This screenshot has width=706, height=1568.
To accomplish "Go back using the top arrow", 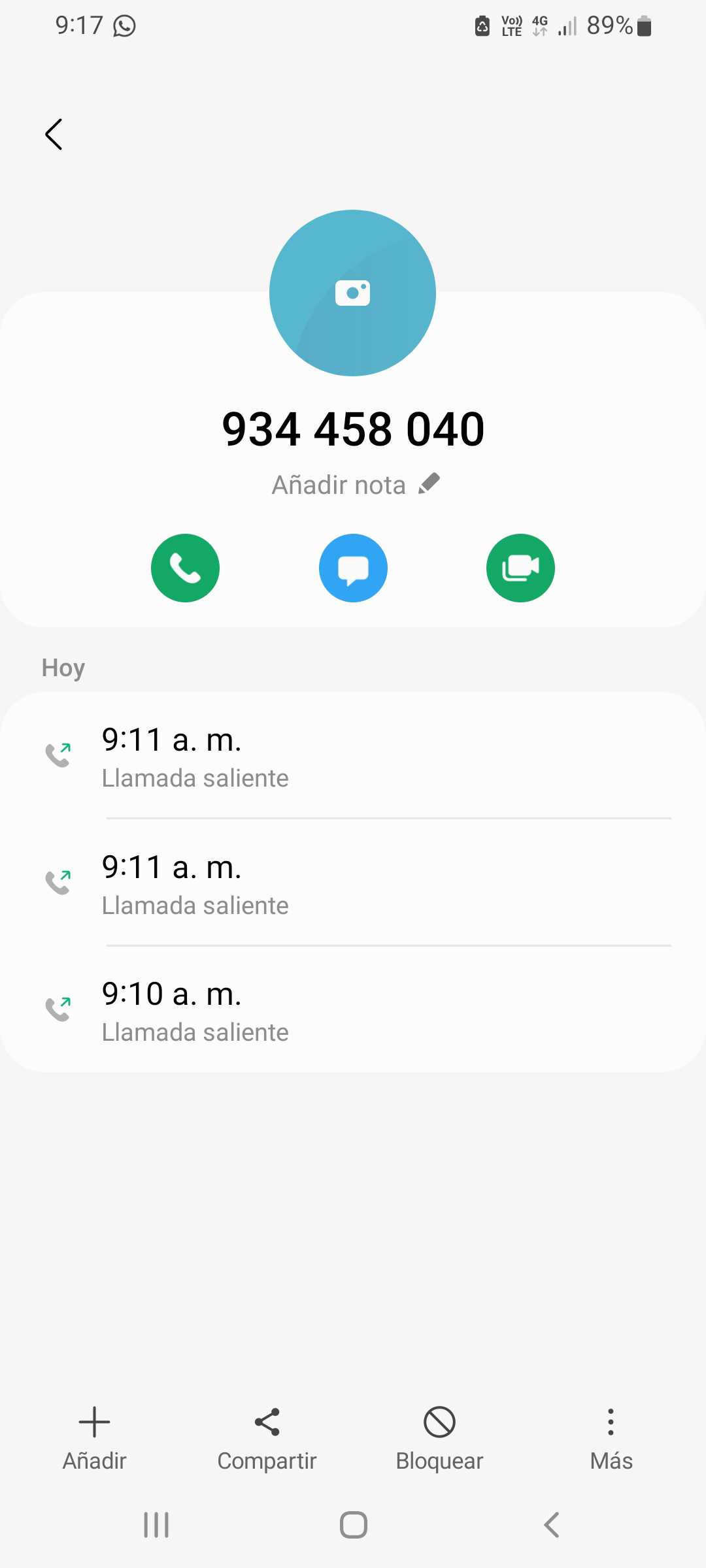I will 54,135.
